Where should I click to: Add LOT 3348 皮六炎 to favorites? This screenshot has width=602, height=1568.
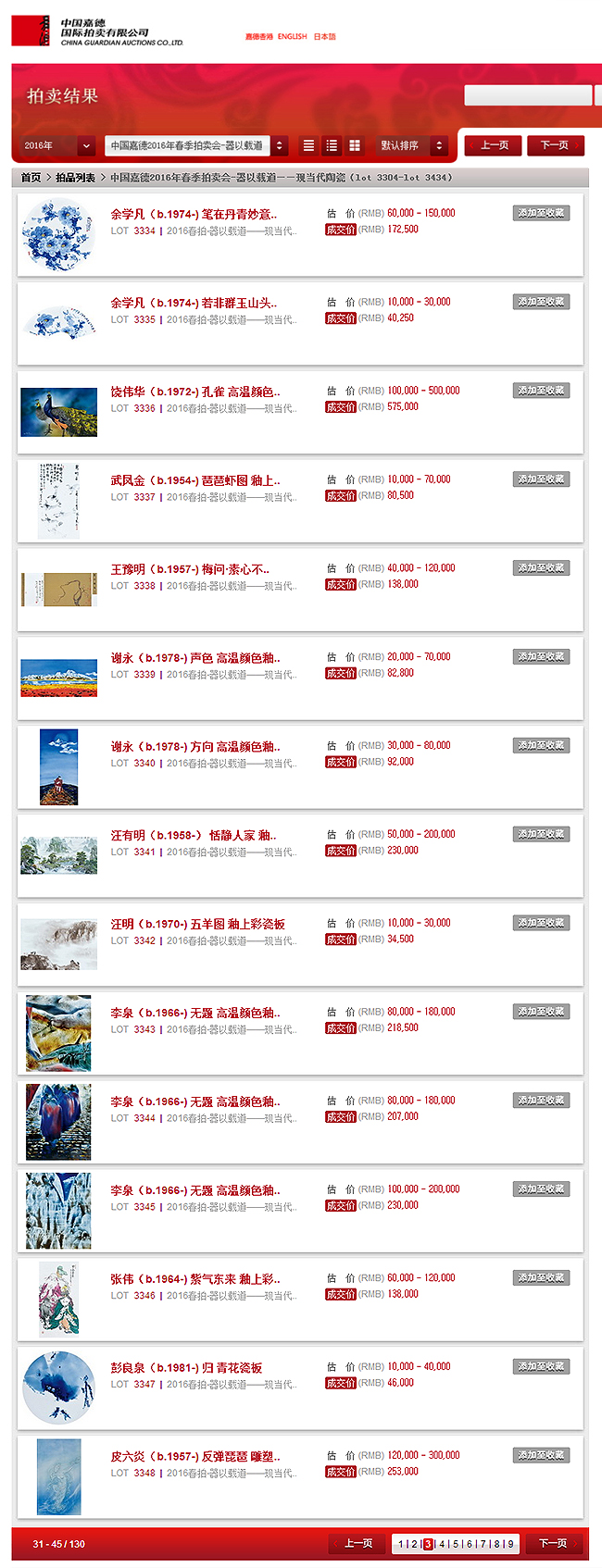[541, 1455]
